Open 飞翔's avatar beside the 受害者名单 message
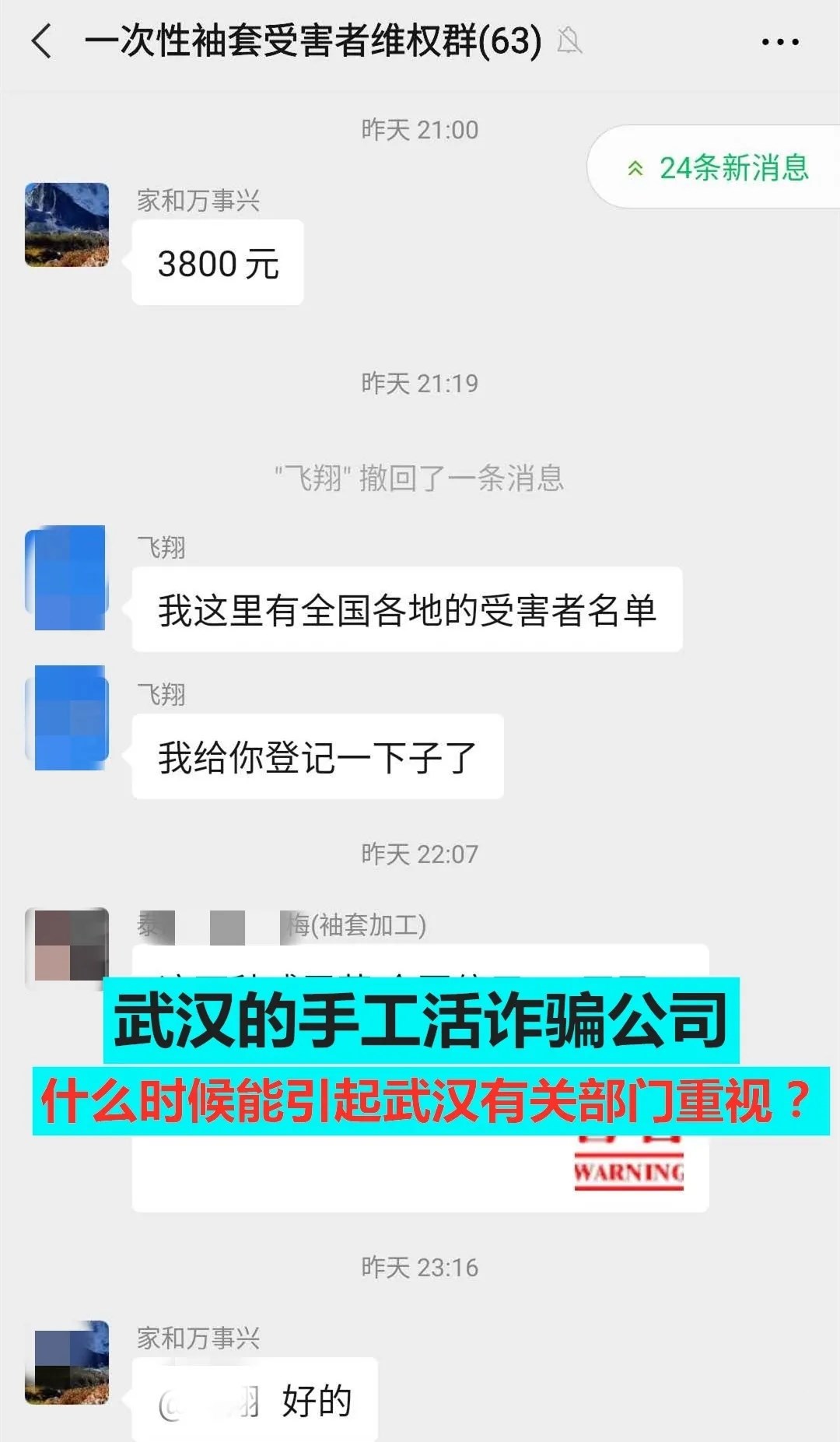 [67, 577]
